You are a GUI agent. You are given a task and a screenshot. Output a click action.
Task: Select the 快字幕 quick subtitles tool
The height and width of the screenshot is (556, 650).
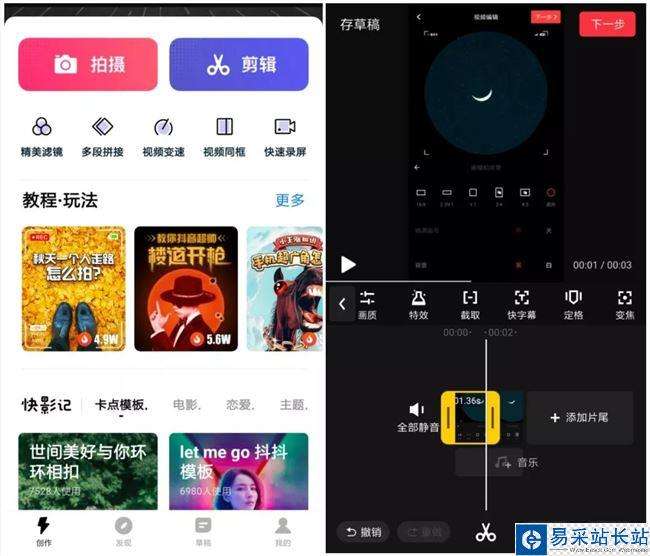pyautogui.click(x=521, y=304)
